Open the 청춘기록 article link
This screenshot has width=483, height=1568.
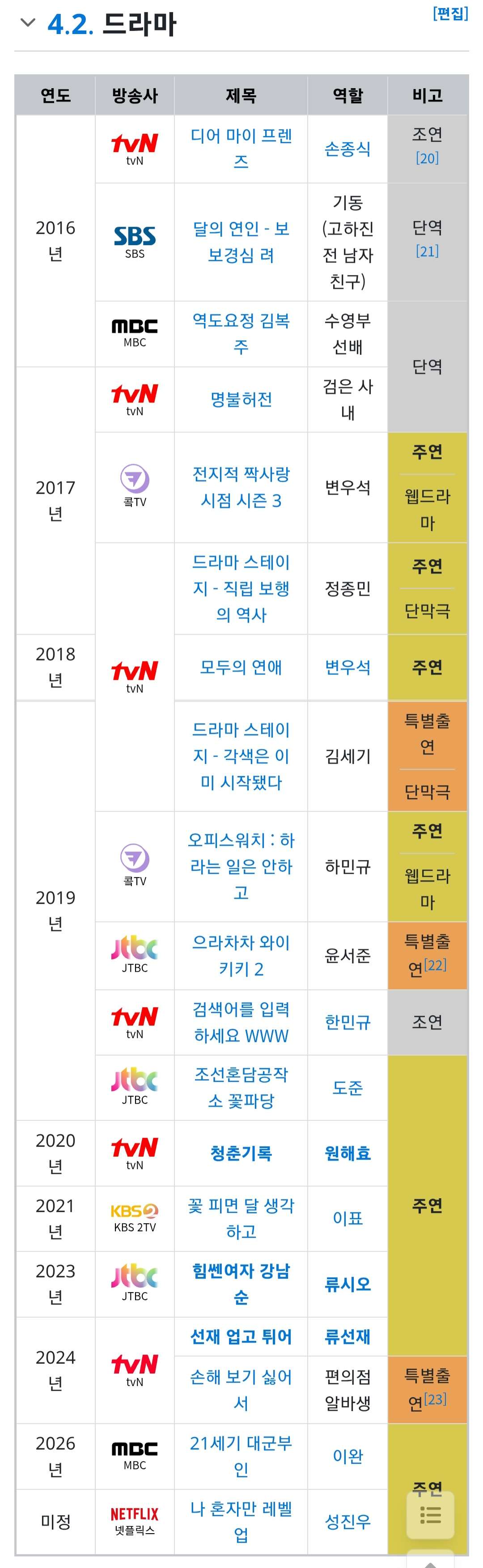(241, 1153)
